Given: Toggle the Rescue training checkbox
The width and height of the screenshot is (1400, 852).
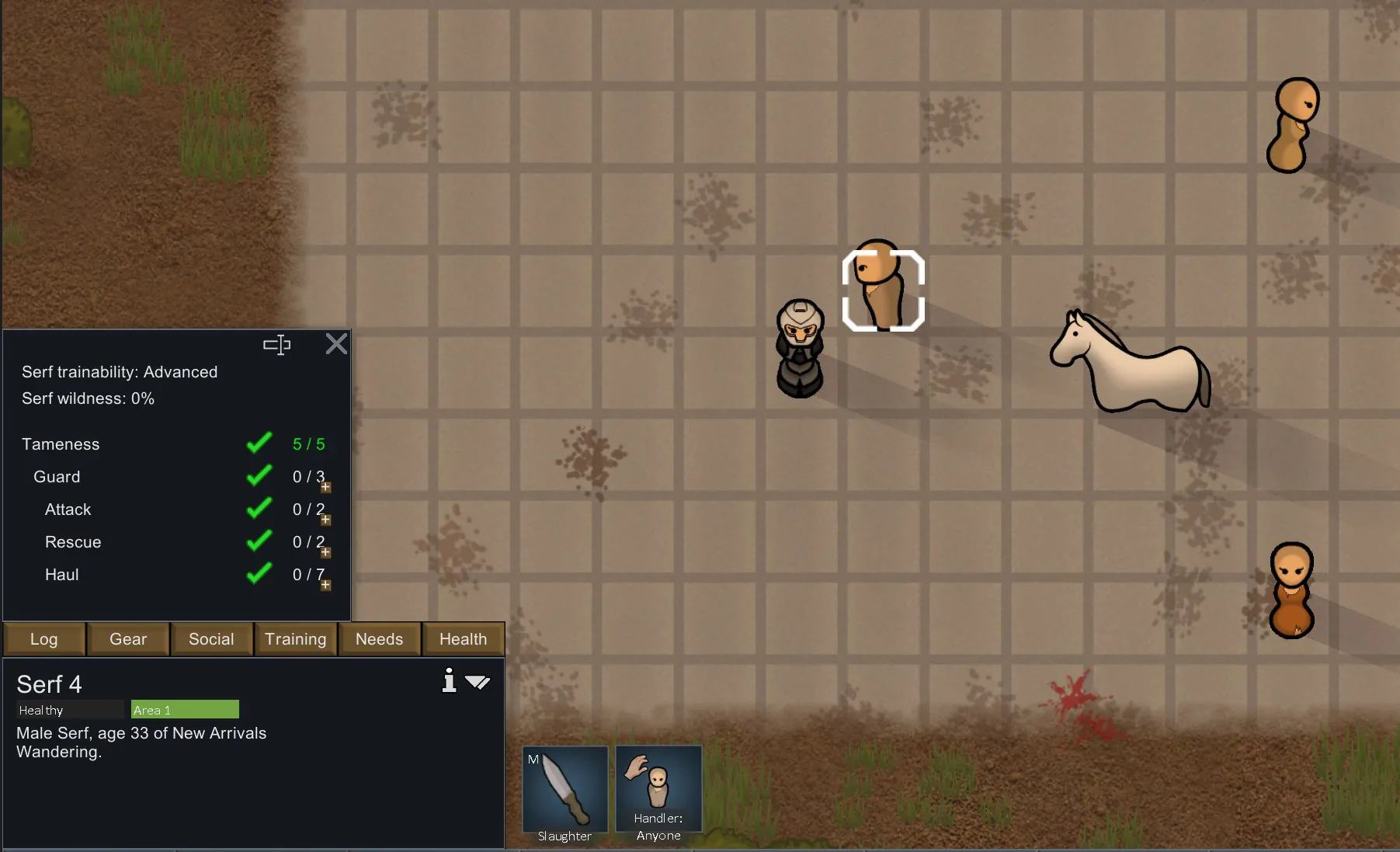Looking at the screenshot, I should pos(259,541).
